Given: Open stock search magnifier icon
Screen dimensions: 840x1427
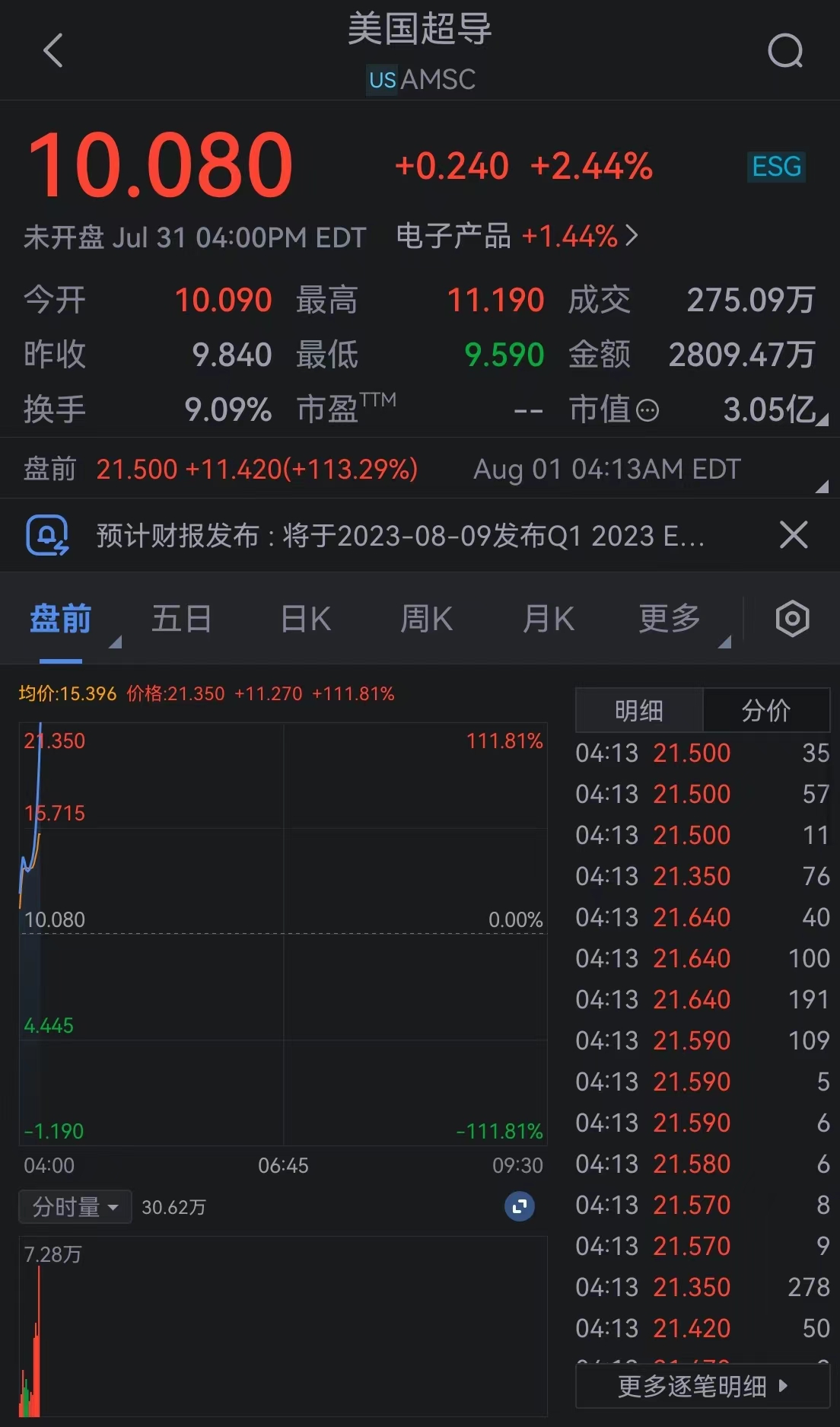Looking at the screenshot, I should [x=785, y=51].
